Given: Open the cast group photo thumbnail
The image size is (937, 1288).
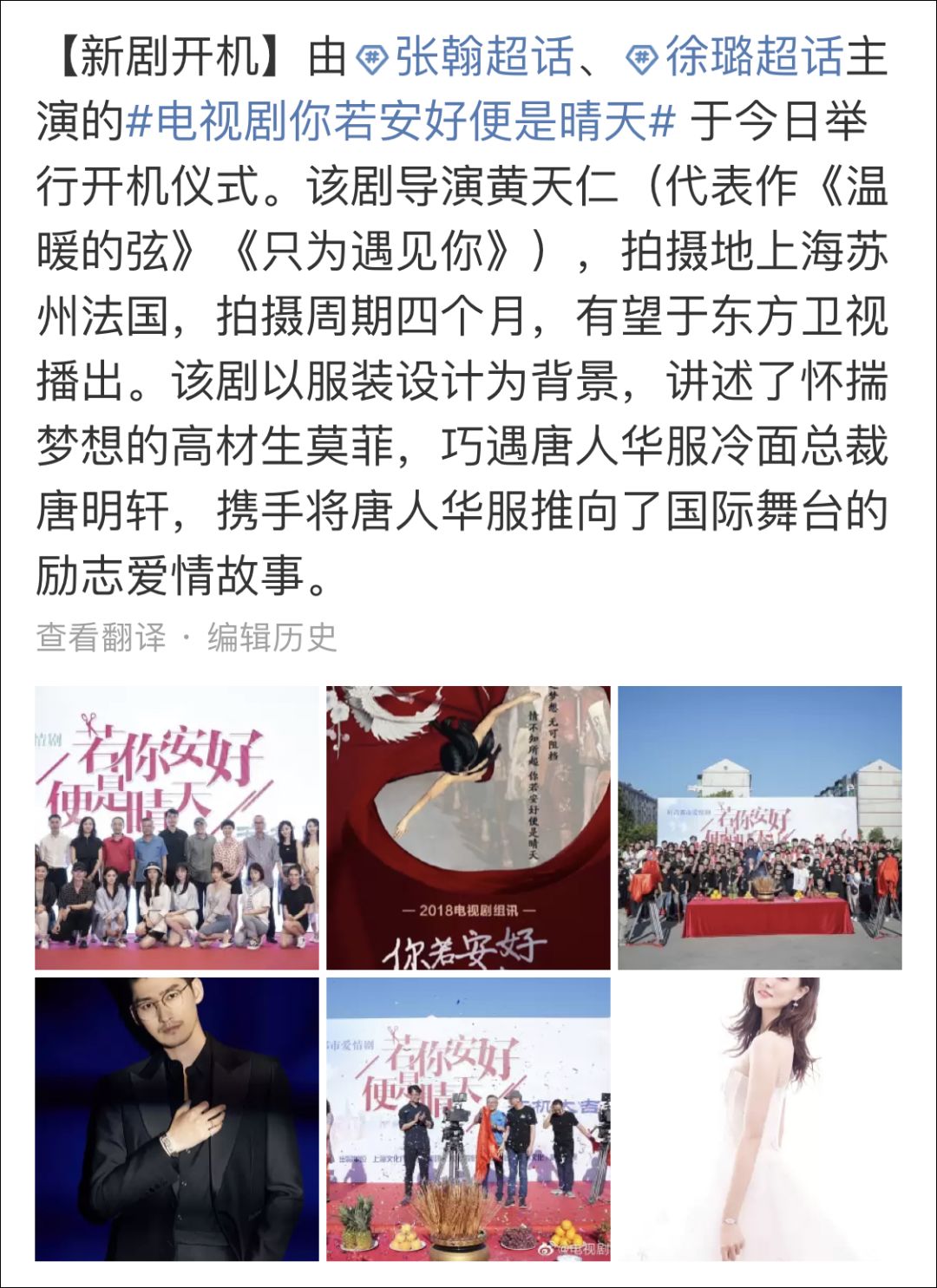Looking at the screenshot, I should tap(177, 827).
